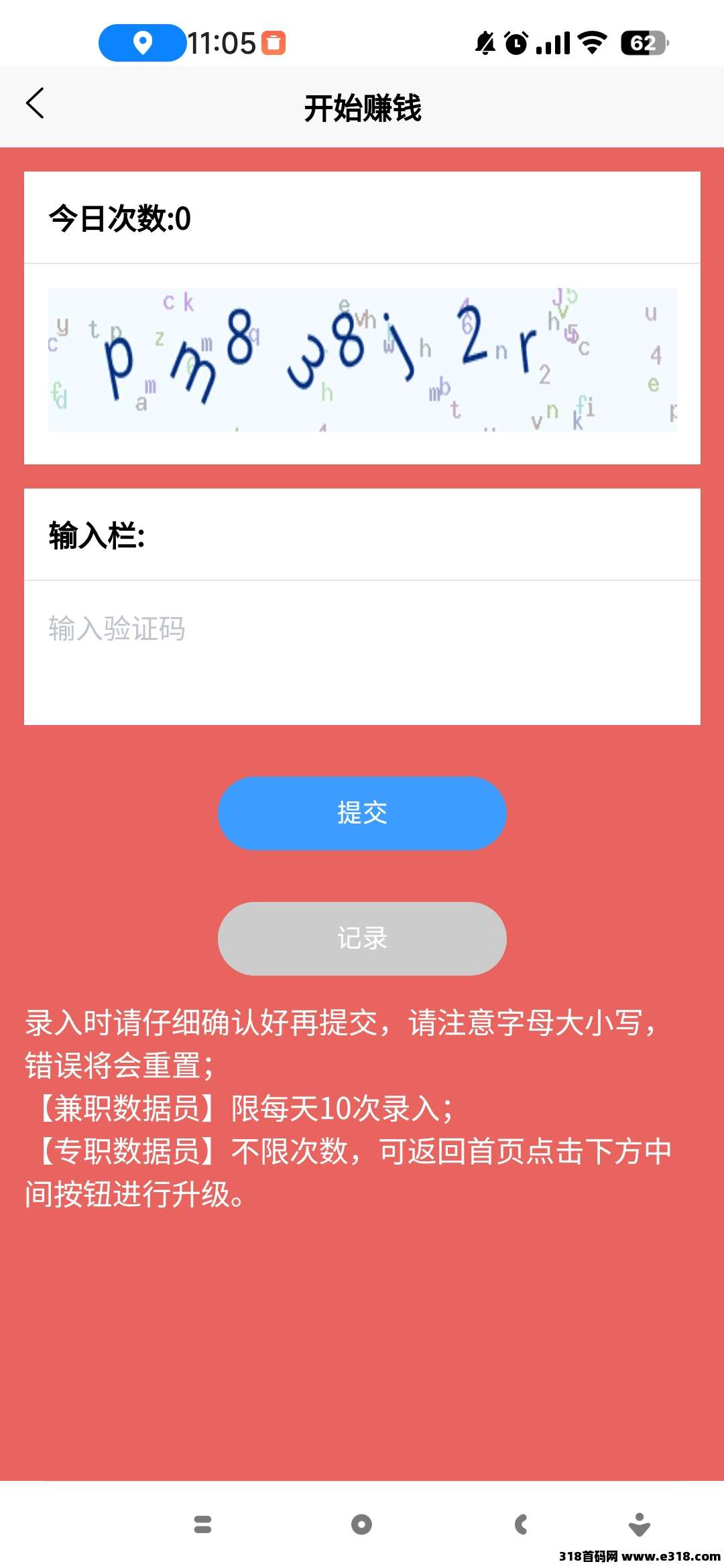This screenshot has height=1568, width=724.
Task: Open recent apps from navigation bar
Action: (x=202, y=1524)
